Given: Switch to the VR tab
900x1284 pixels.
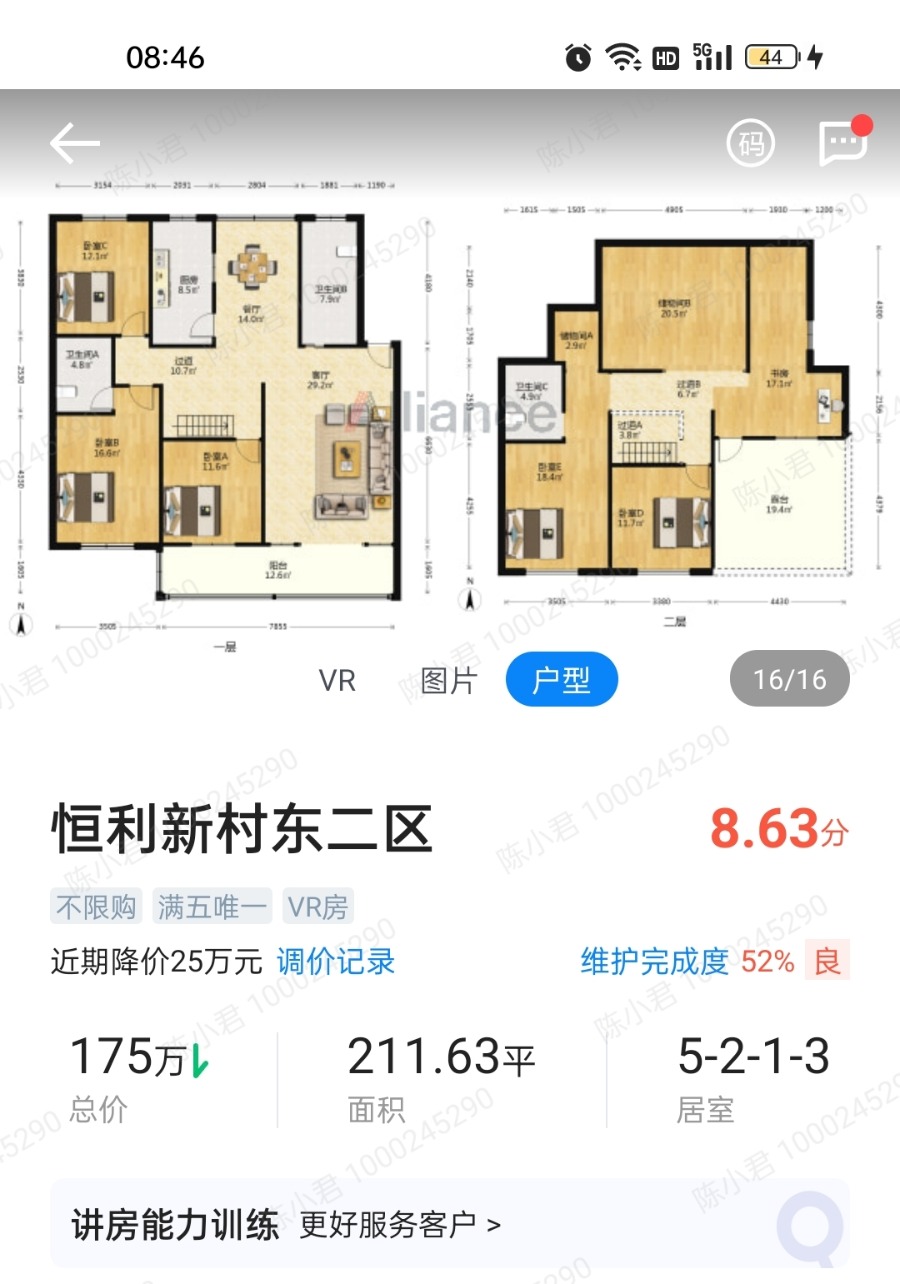Looking at the screenshot, I should (337, 681).
